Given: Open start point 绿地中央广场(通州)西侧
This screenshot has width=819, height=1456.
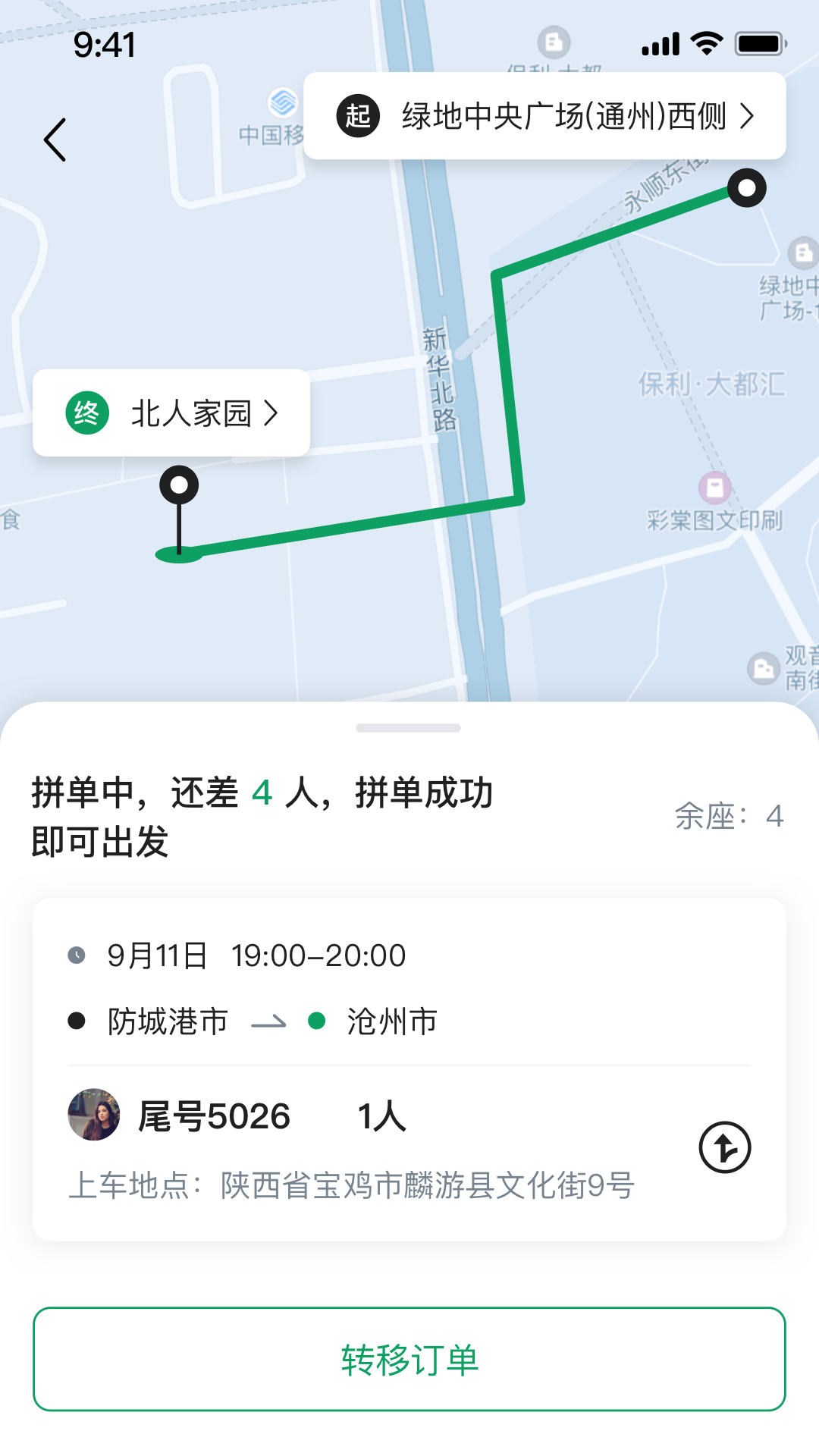Looking at the screenshot, I should 544,116.
